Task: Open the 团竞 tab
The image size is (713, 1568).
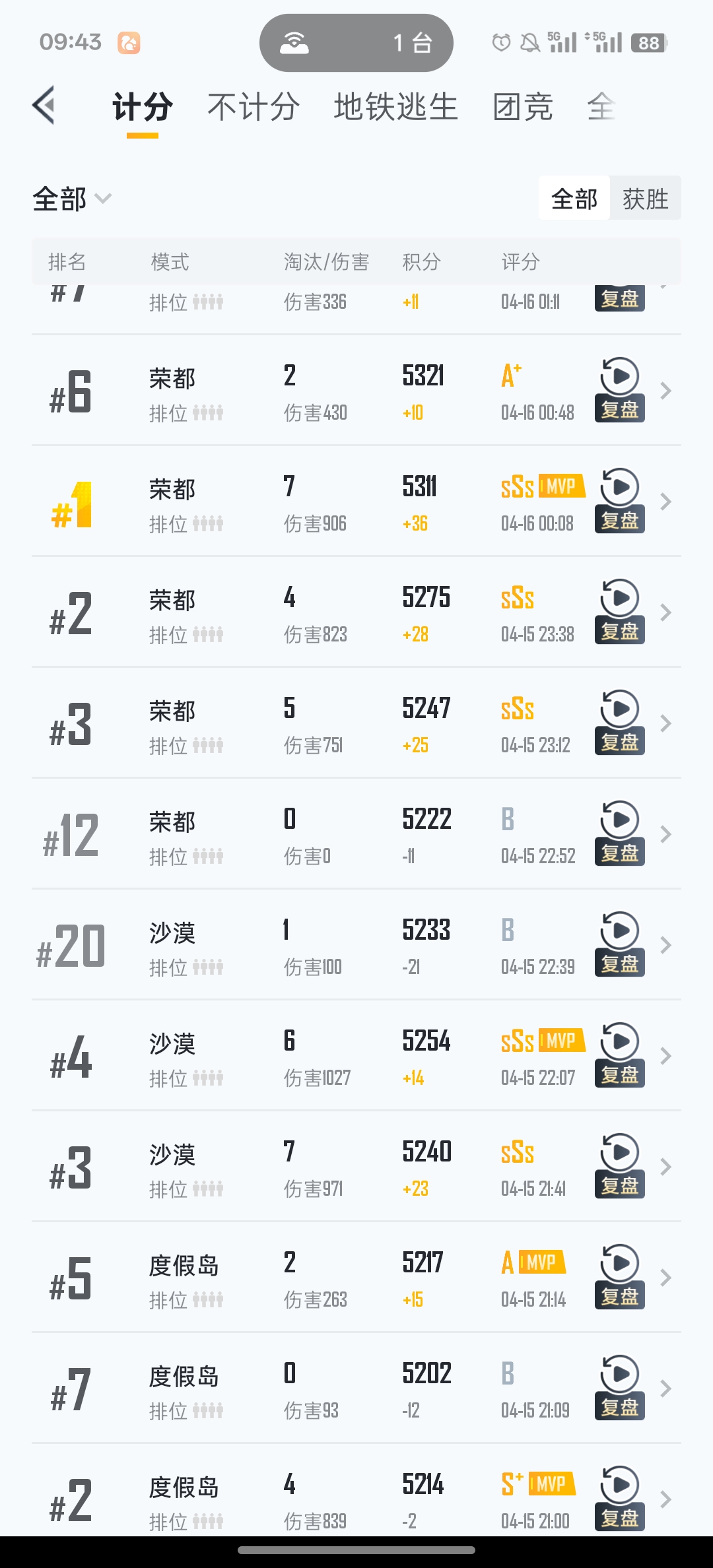Action: pos(523,107)
